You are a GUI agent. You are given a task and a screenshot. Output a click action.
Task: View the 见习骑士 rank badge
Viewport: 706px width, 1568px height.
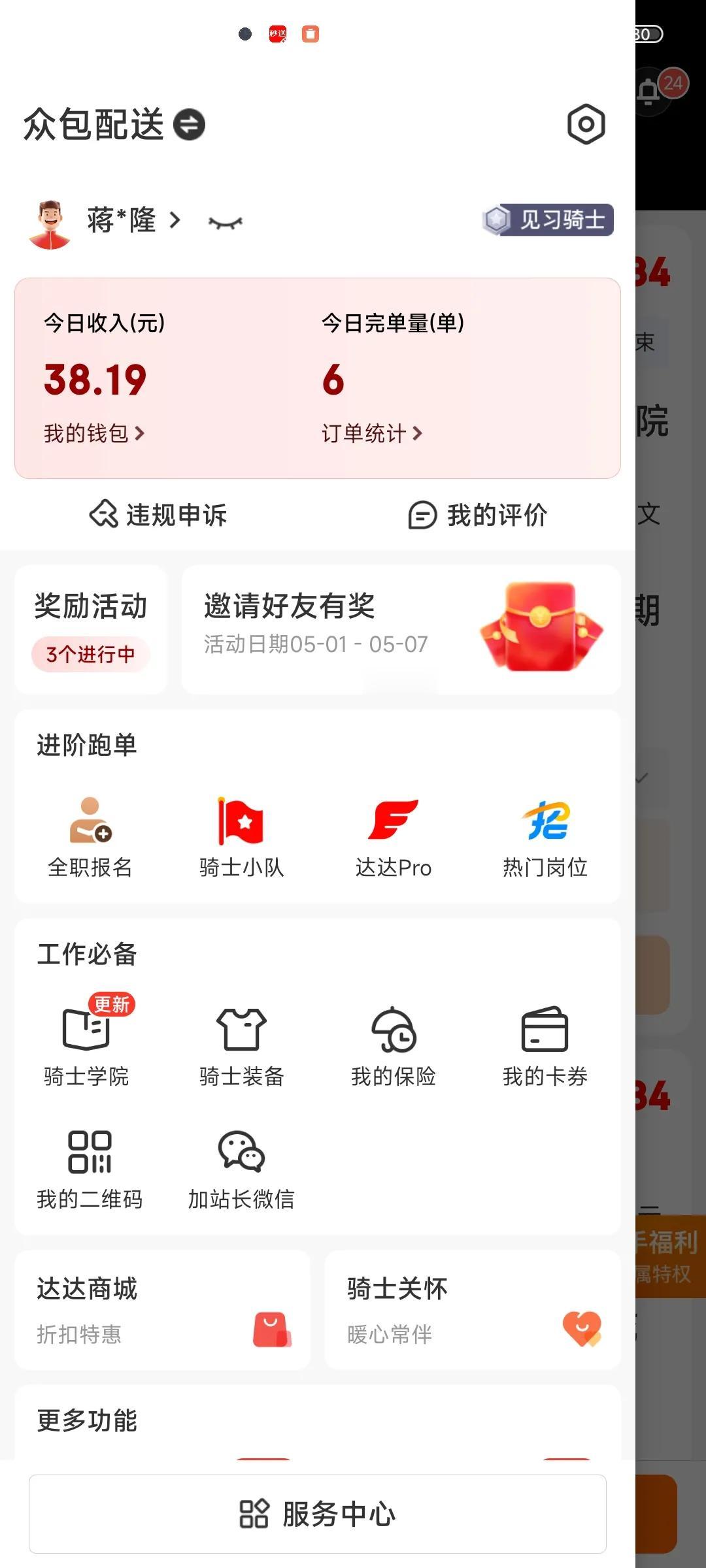coord(548,221)
